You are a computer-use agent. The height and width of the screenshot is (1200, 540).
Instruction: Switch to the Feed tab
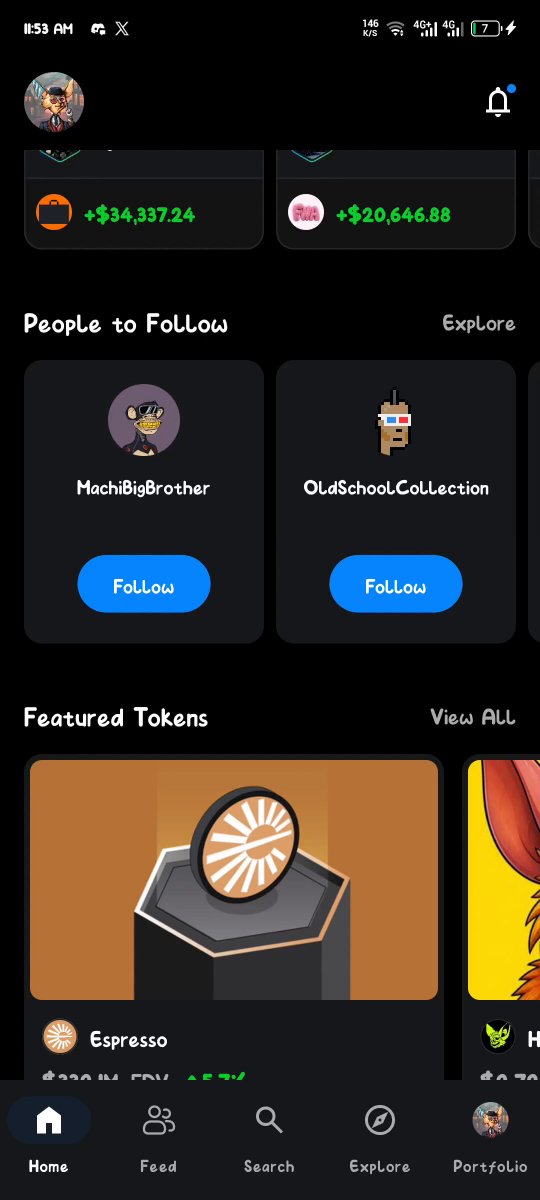[158, 1139]
